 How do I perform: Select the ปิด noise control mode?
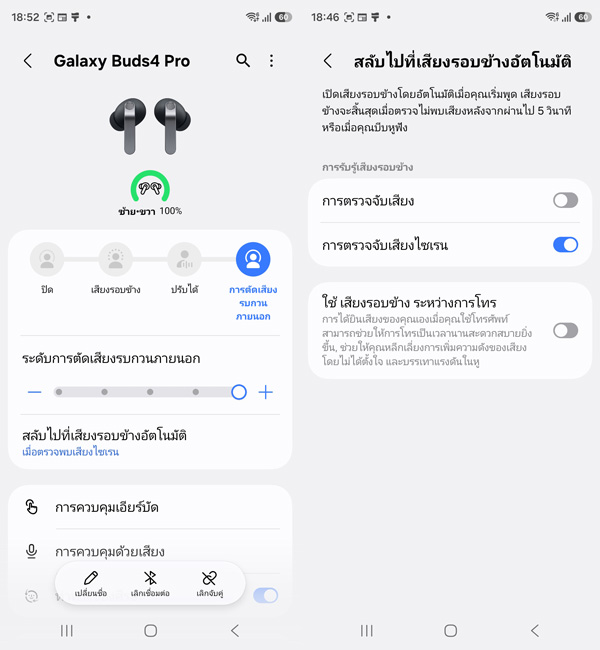(x=46, y=261)
